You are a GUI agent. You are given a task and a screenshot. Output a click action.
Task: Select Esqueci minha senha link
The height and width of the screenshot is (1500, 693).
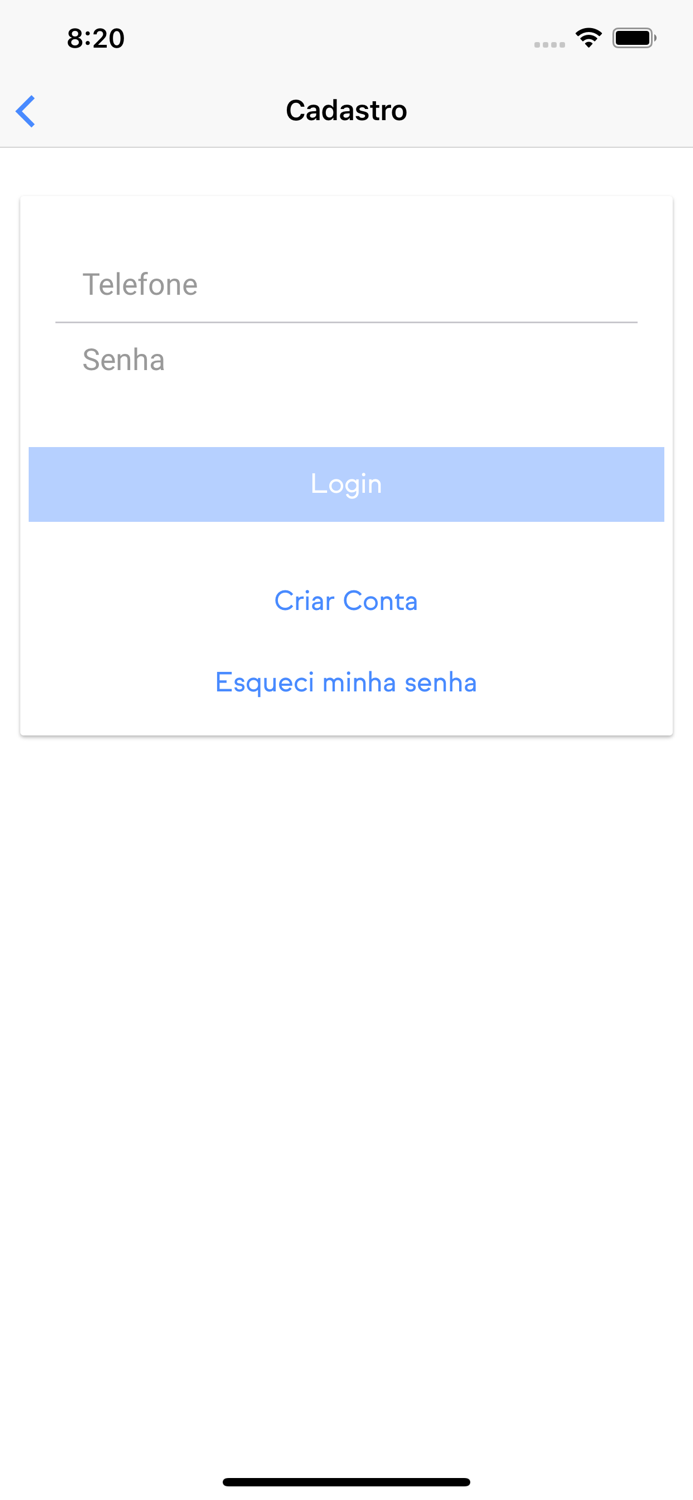click(346, 683)
